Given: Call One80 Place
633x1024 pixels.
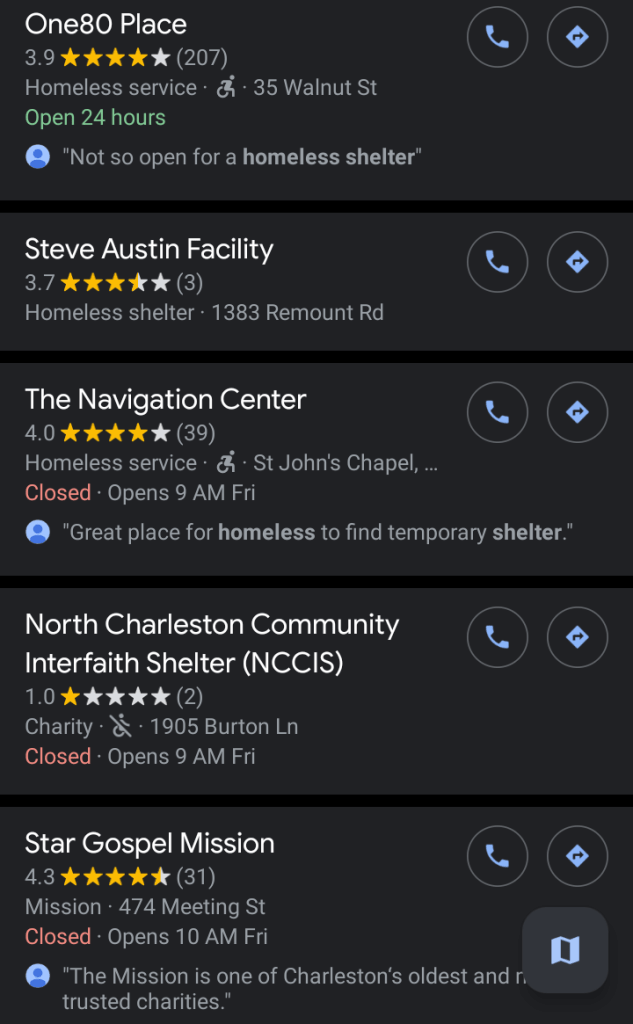Looking at the screenshot, I should pyautogui.click(x=497, y=37).
